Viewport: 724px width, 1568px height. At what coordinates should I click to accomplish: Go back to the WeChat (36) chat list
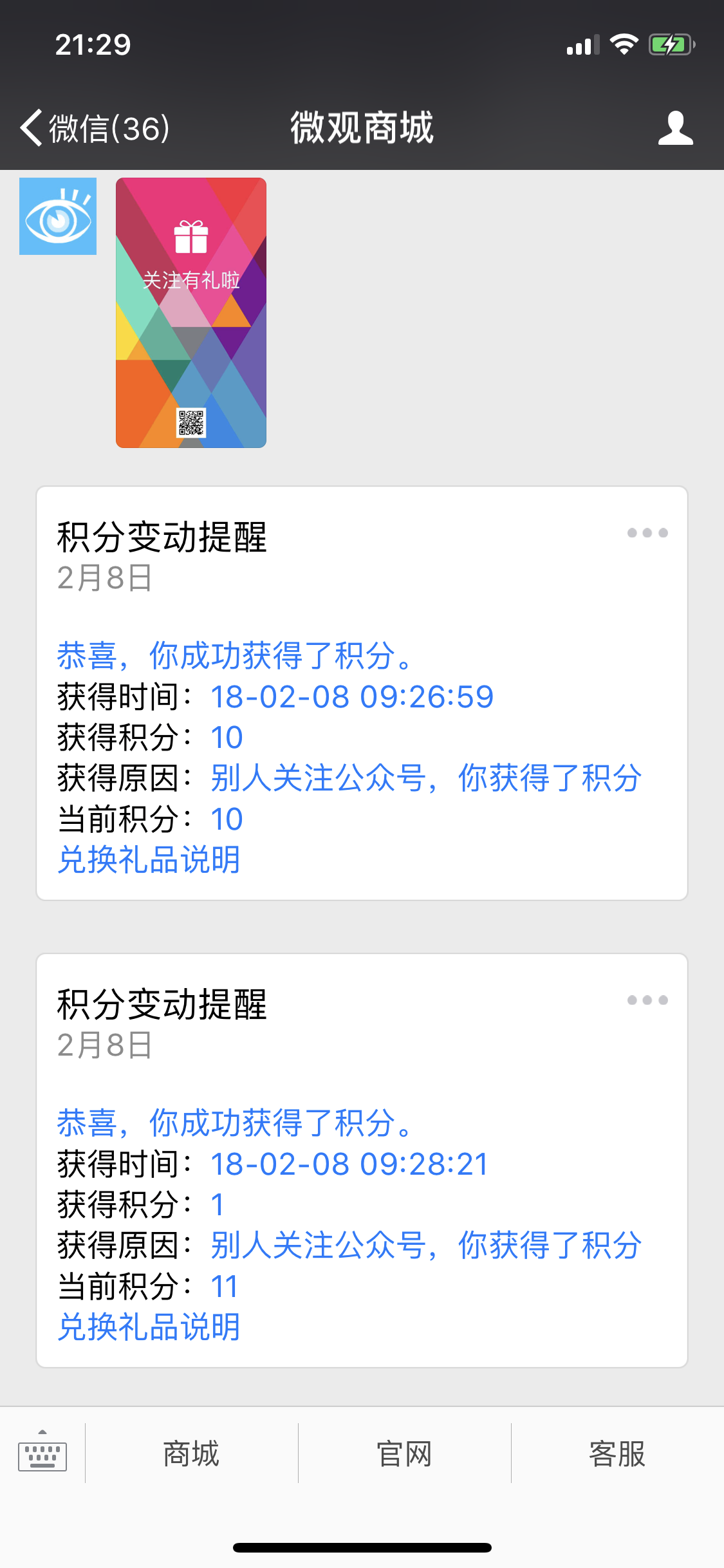95,128
